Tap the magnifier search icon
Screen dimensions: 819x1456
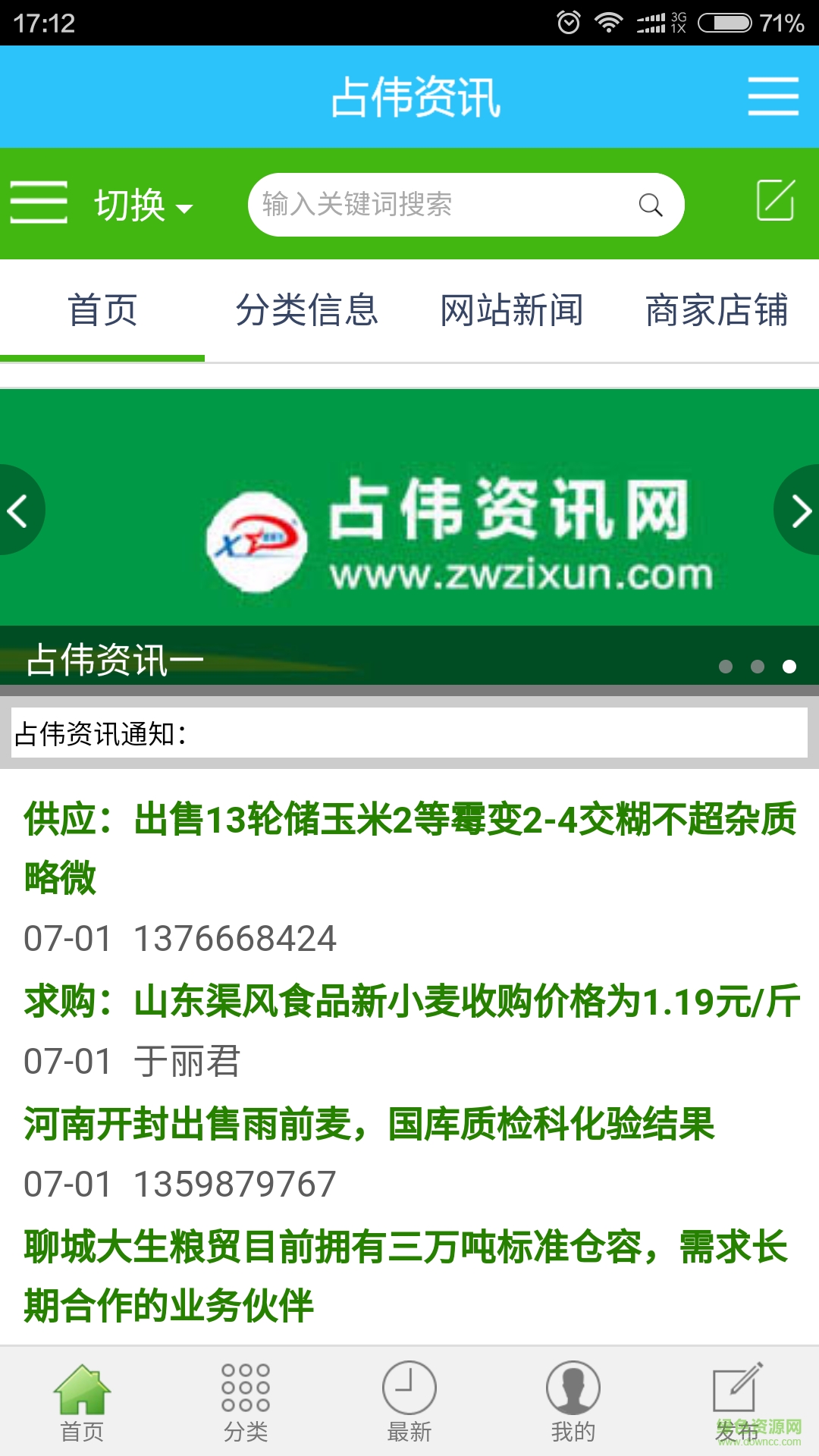coord(651,205)
